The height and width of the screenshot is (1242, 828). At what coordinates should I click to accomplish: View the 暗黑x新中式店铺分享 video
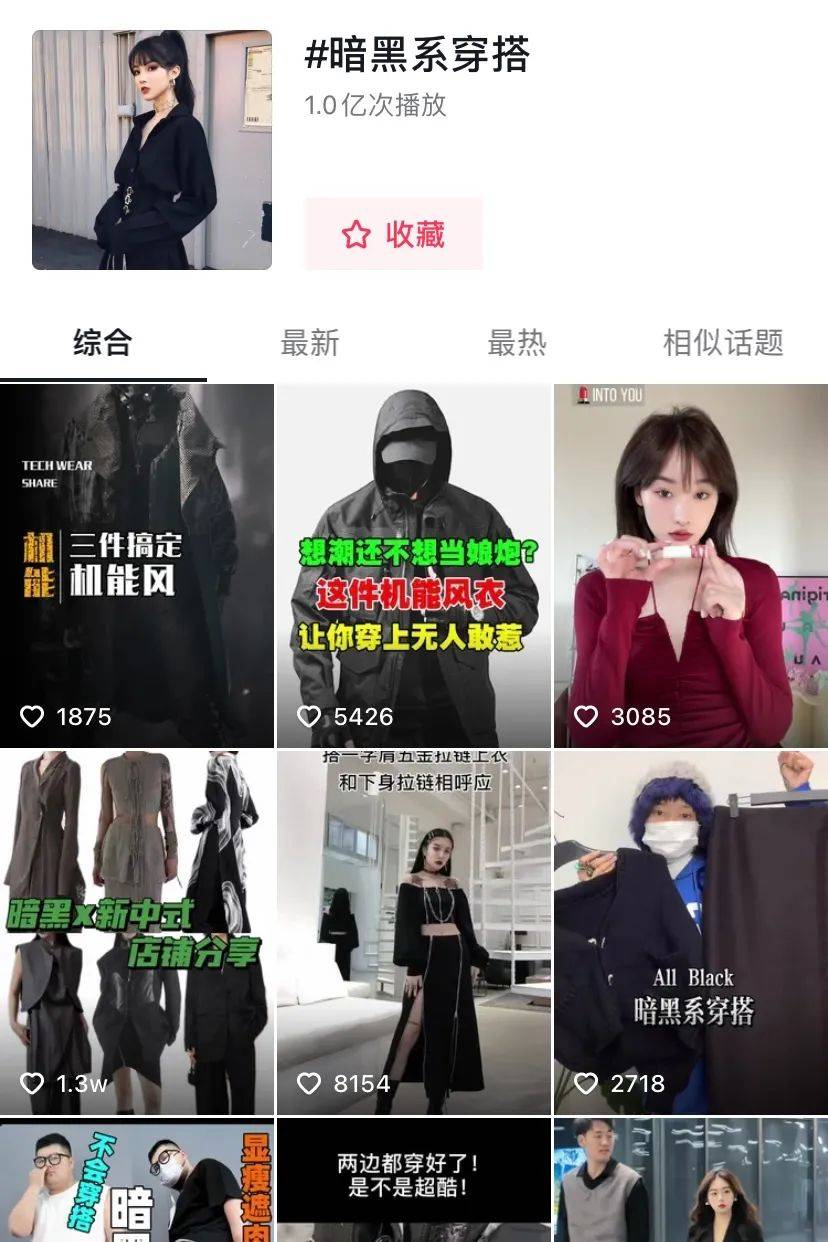[137, 932]
